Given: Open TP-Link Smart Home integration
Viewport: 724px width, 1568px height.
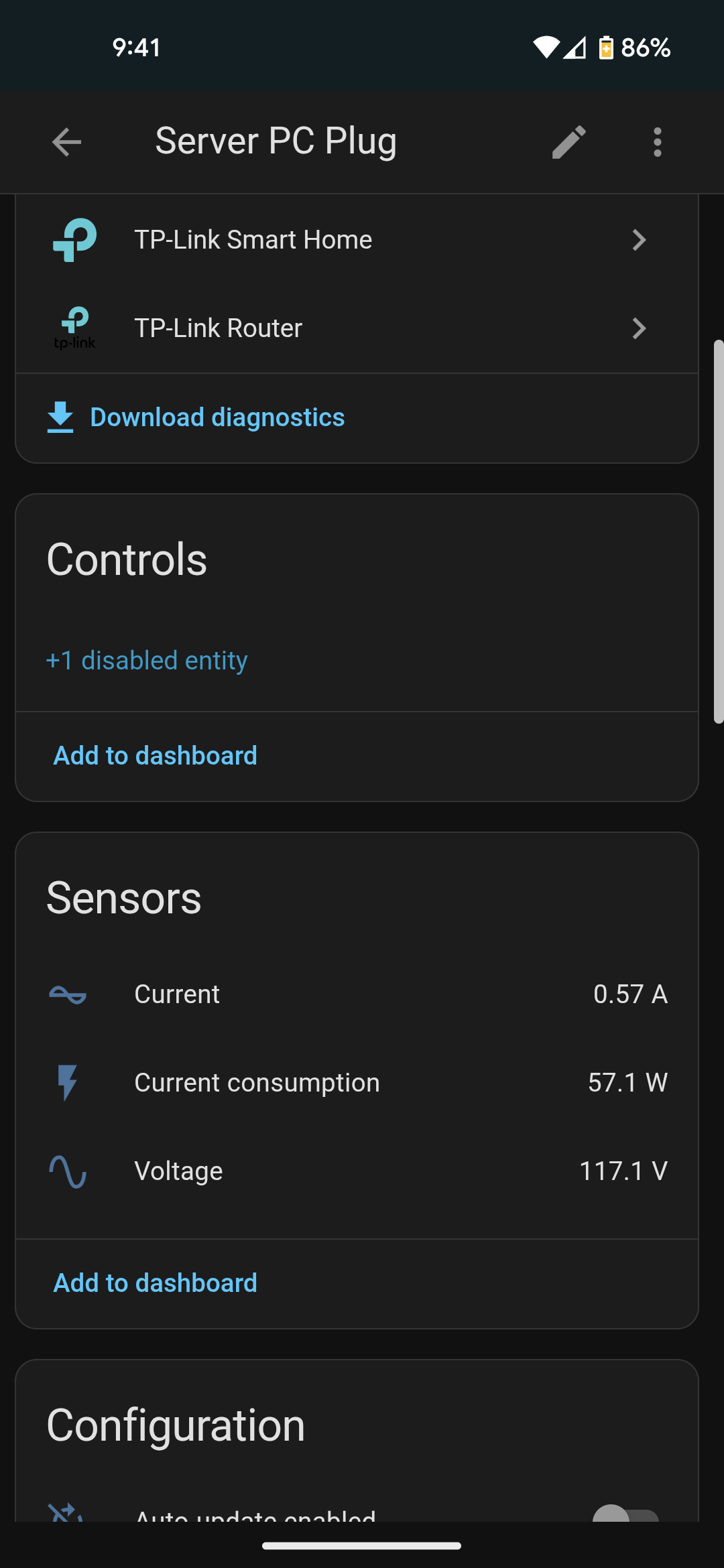Looking at the screenshot, I should point(357,240).
